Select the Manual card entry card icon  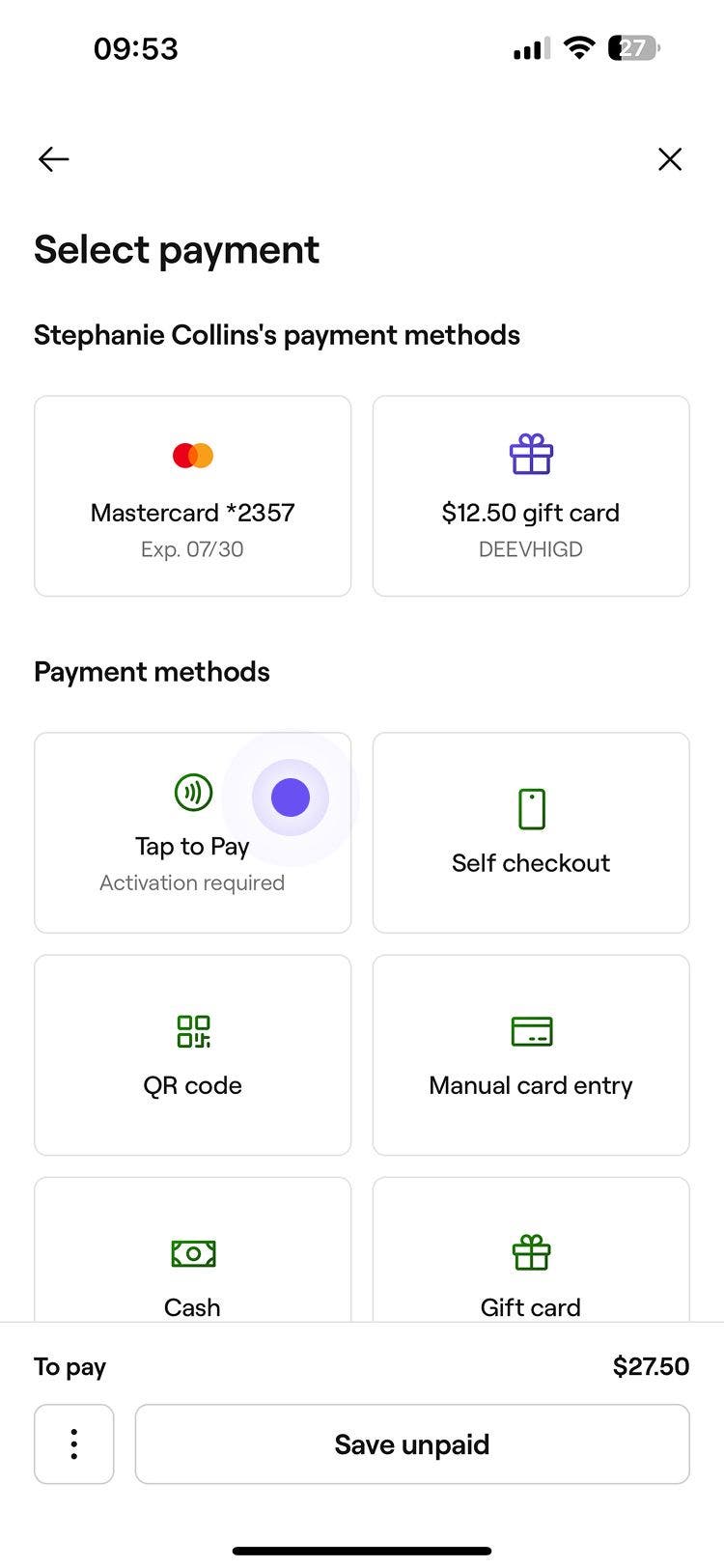[x=530, y=1031]
